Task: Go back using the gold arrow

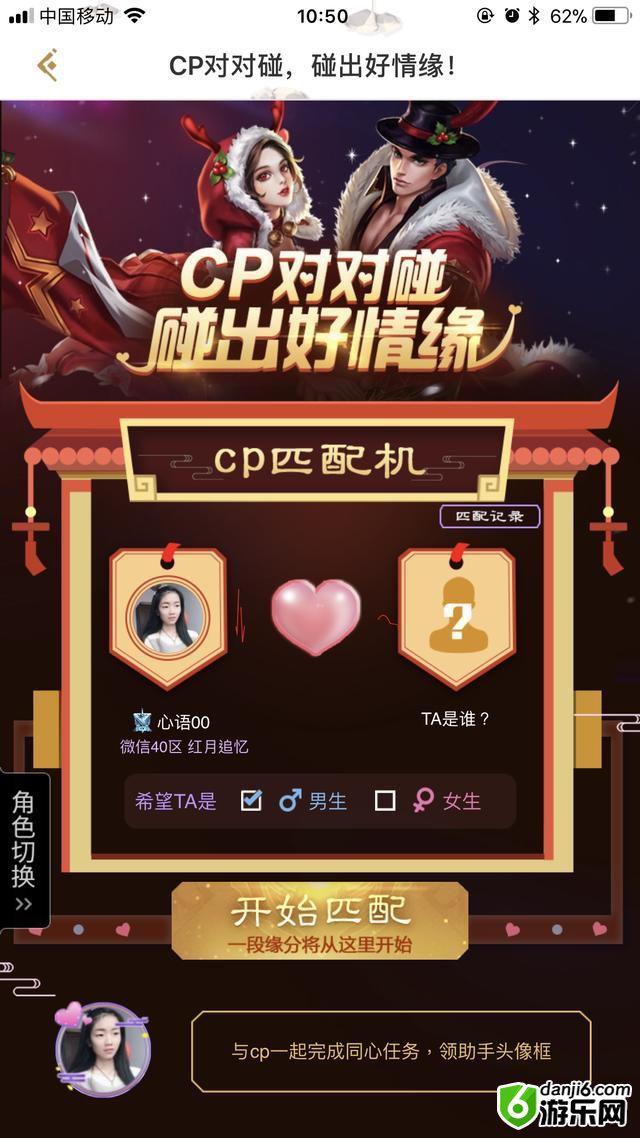Action: (48, 65)
